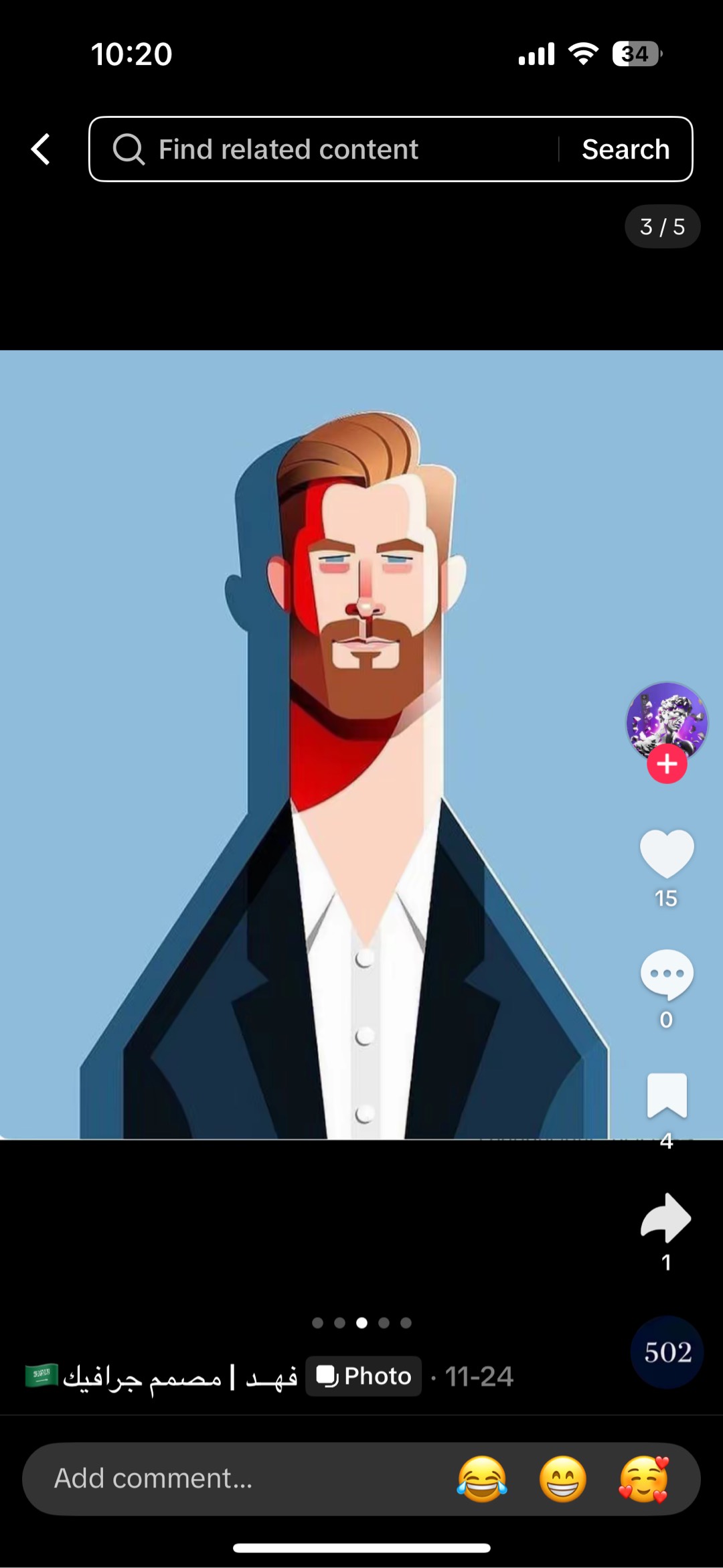The width and height of the screenshot is (723, 1568).
Task: Tap the Photo tag chip
Action: [x=364, y=1377]
